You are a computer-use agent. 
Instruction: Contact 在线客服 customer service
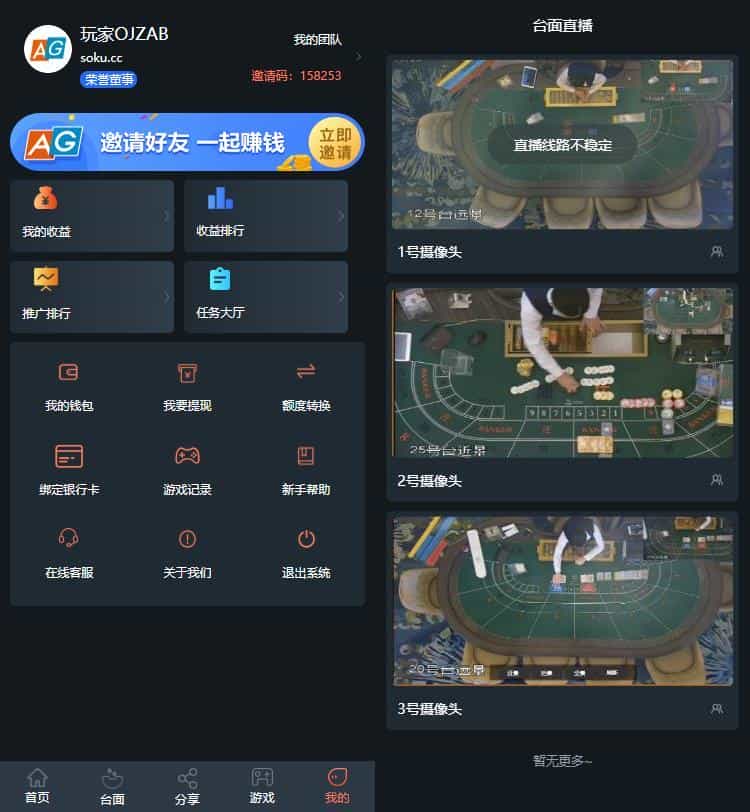[x=69, y=553]
